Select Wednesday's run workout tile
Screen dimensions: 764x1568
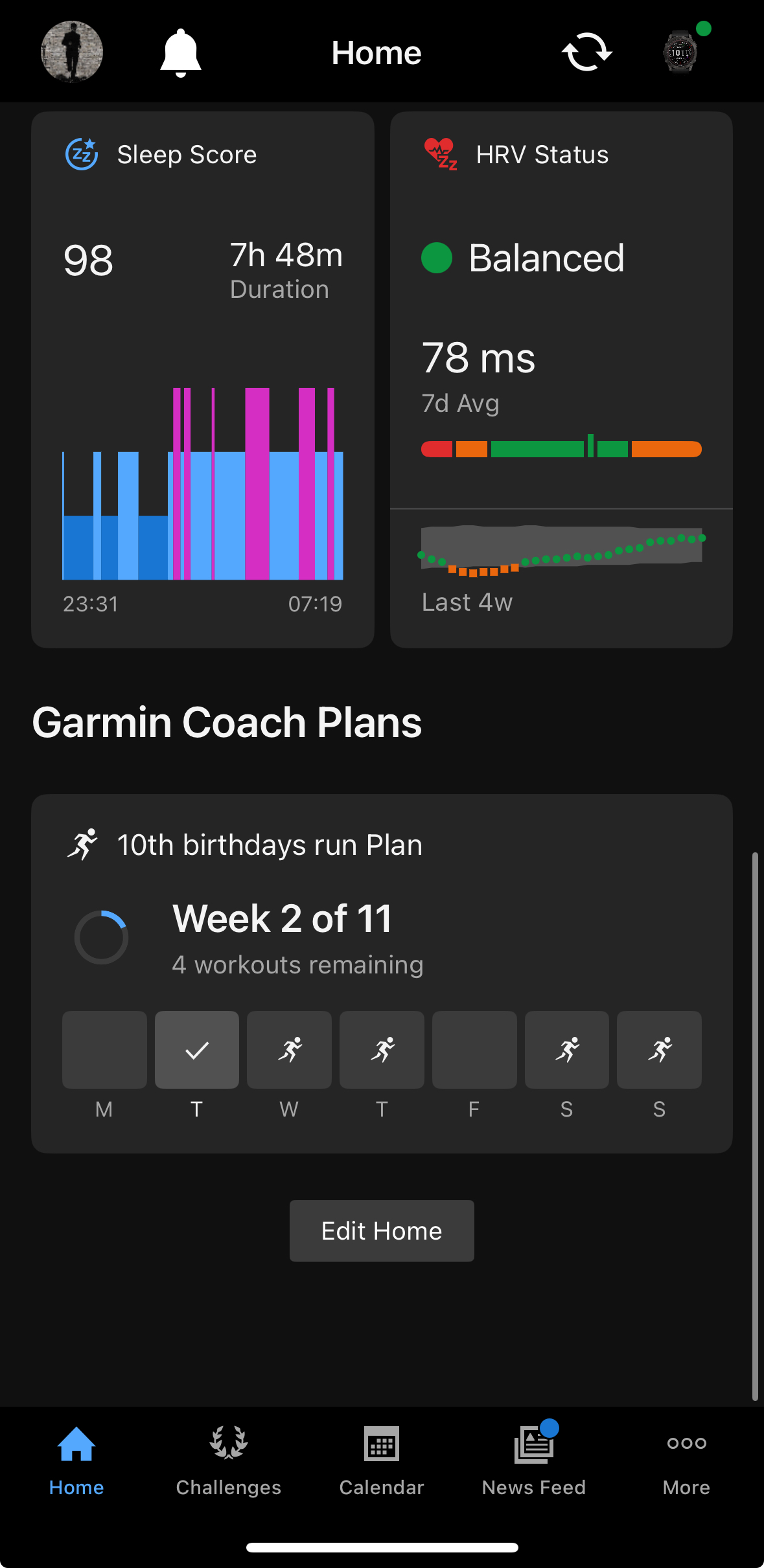(289, 1050)
